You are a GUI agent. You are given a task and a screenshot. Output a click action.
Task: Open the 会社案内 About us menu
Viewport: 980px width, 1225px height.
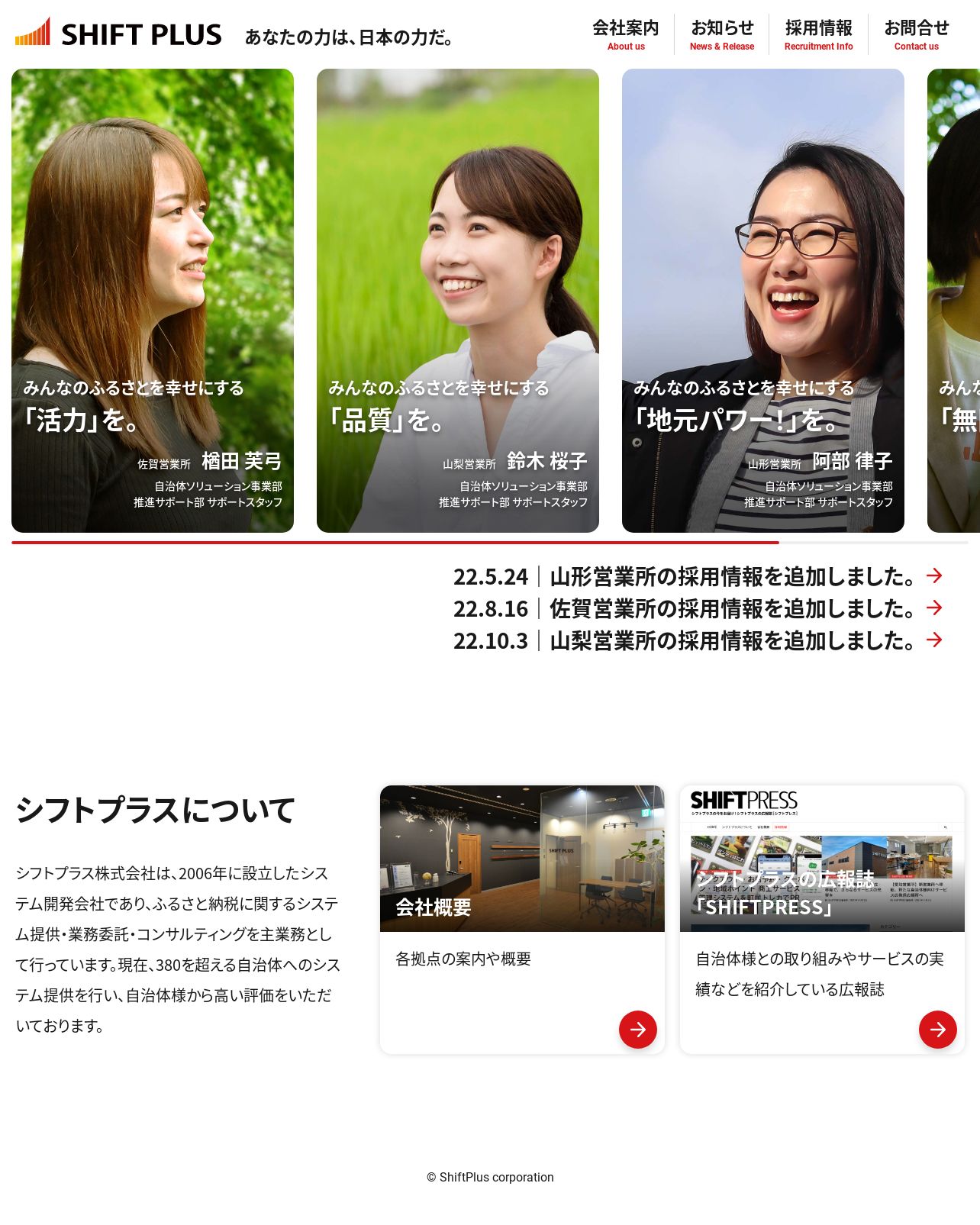click(x=625, y=34)
